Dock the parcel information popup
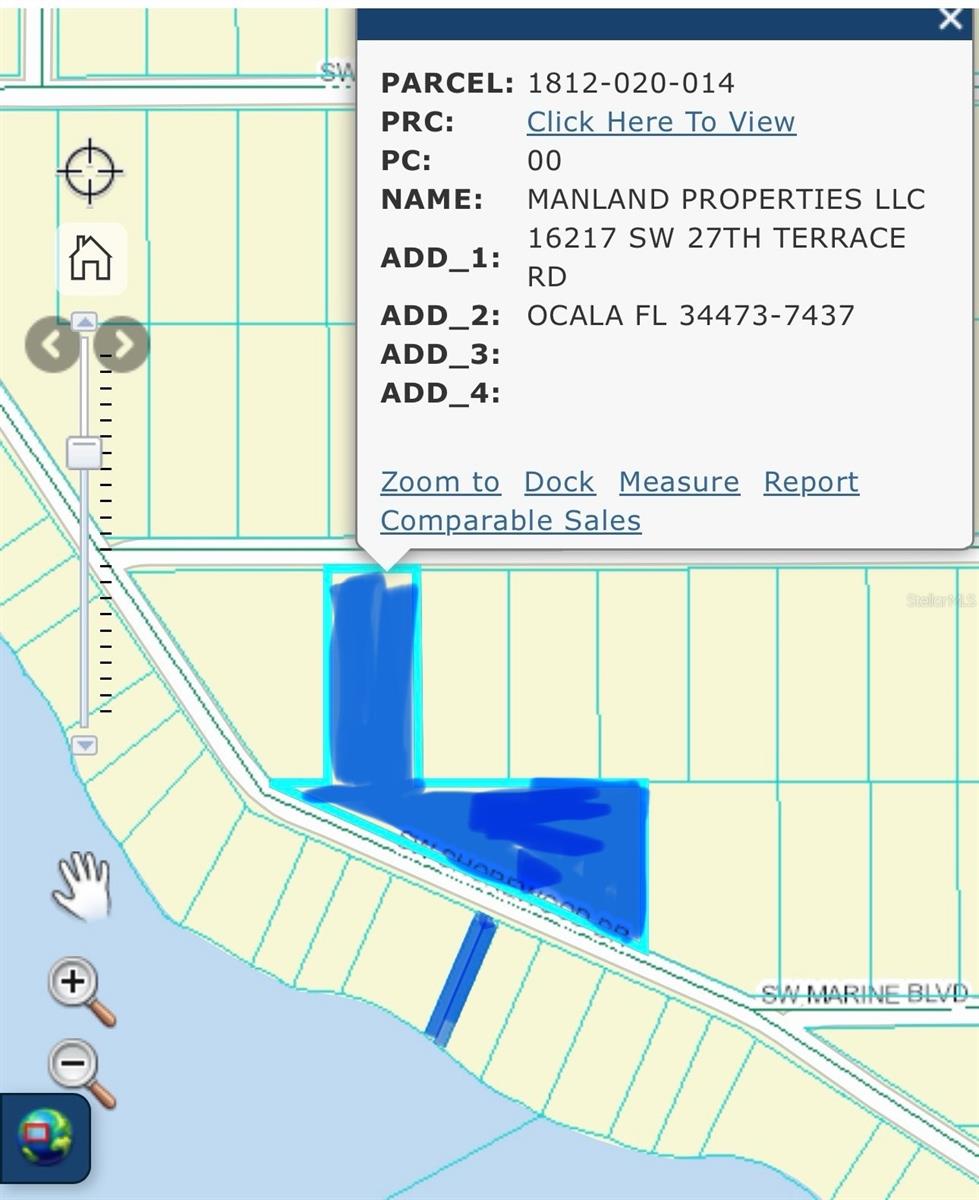Image resolution: width=979 pixels, height=1200 pixels. (558, 482)
